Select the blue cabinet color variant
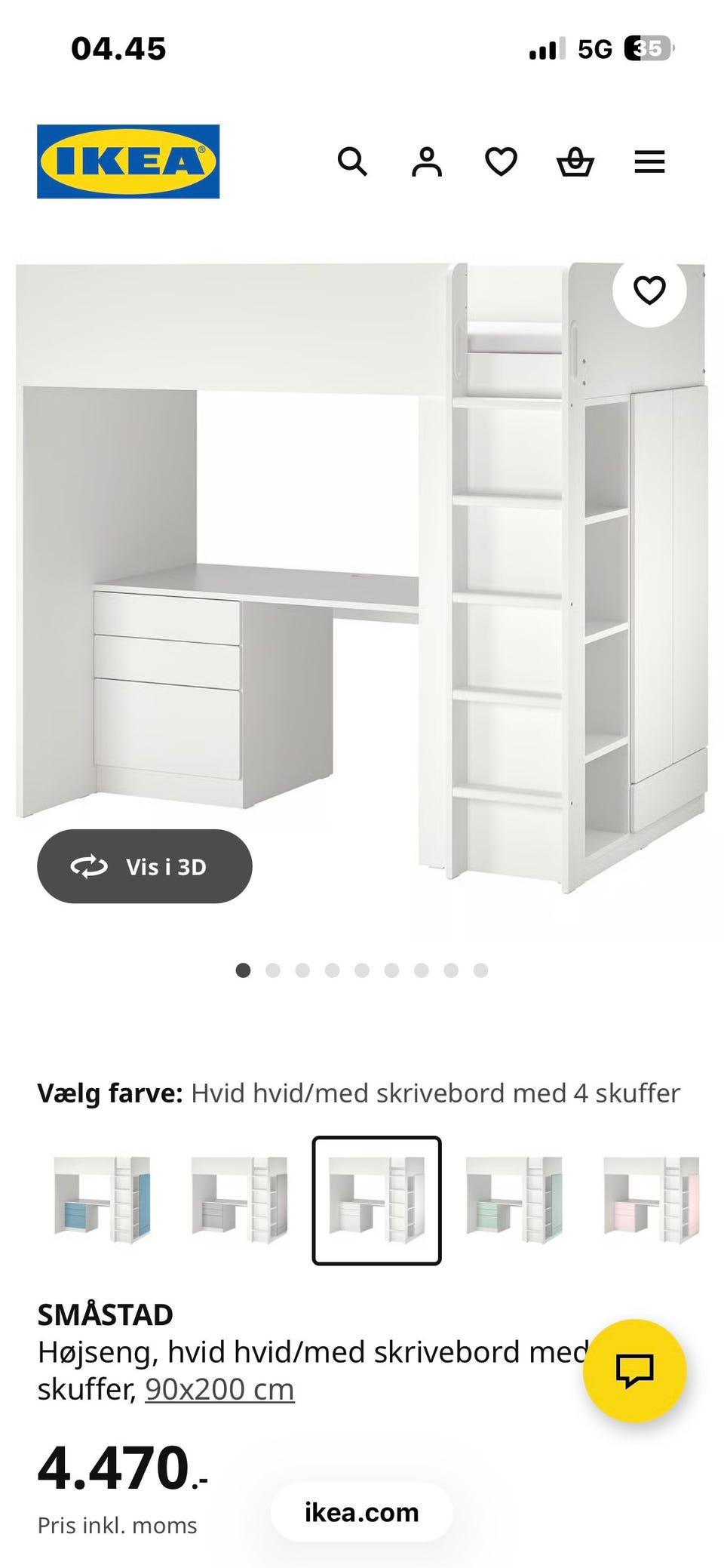The width and height of the screenshot is (724, 1568). tap(106, 1197)
